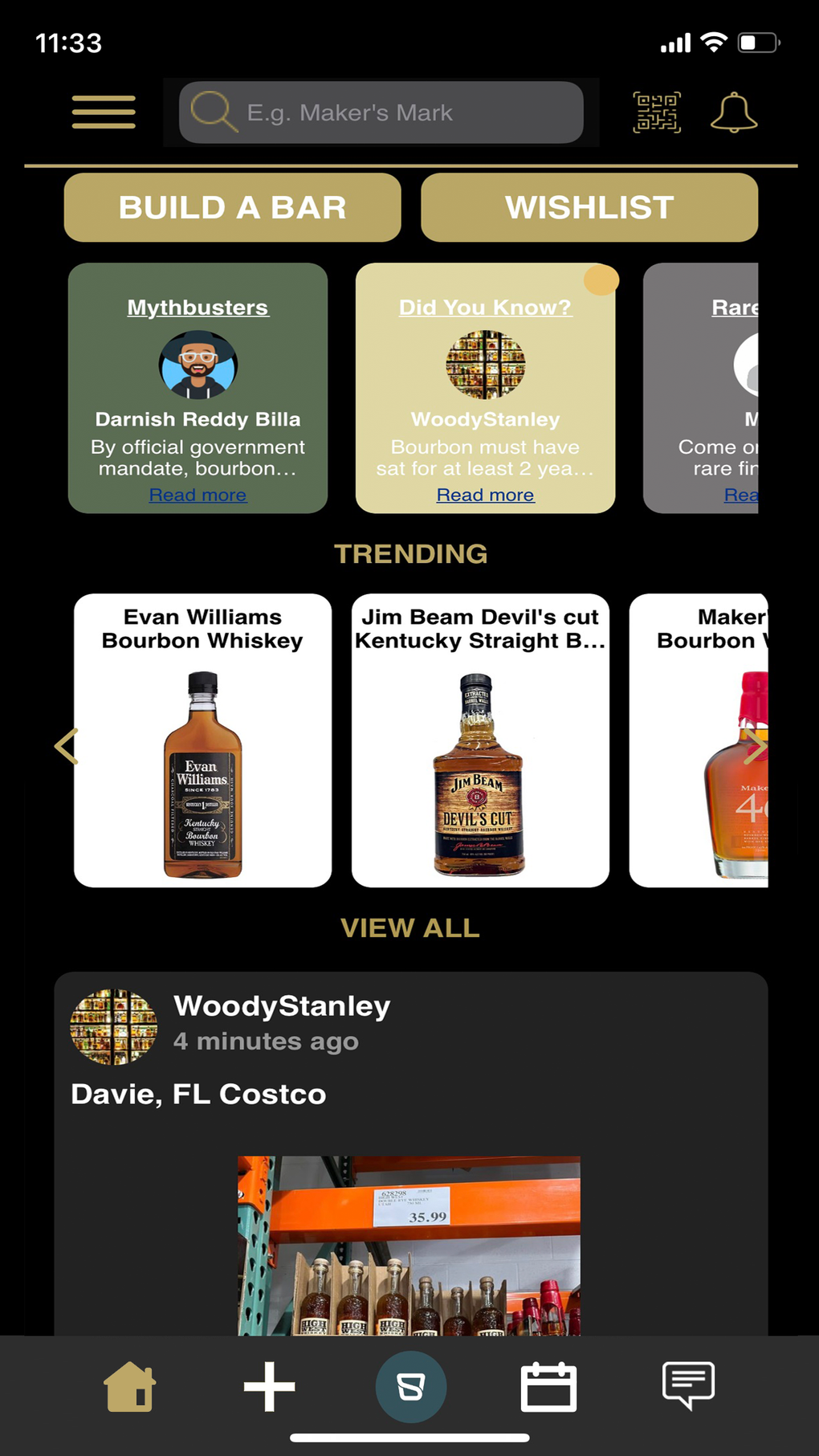Image resolution: width=819 pixels, height=1456 pixels.
Task: Read more of the Did You Know post
Action: [x=485, y=495]
